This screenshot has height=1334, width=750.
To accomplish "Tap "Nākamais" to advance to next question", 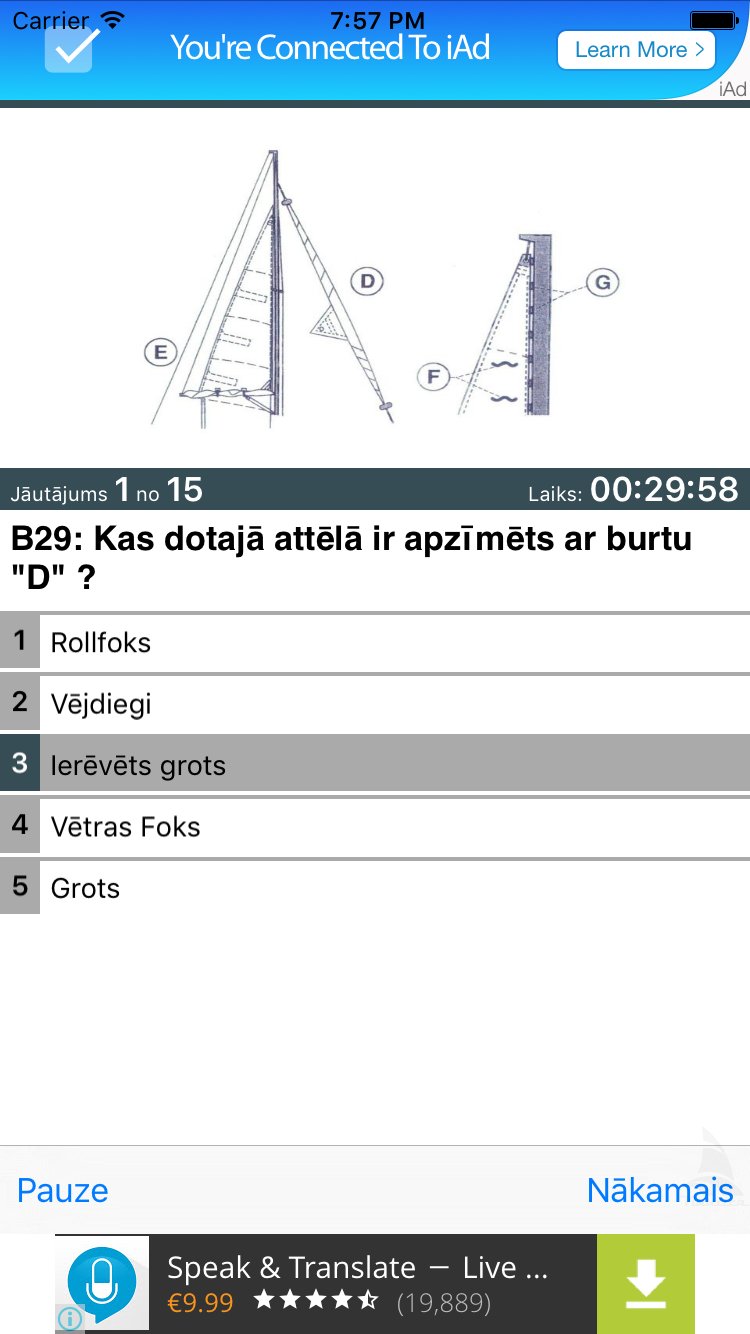I will click(660, 1190).
